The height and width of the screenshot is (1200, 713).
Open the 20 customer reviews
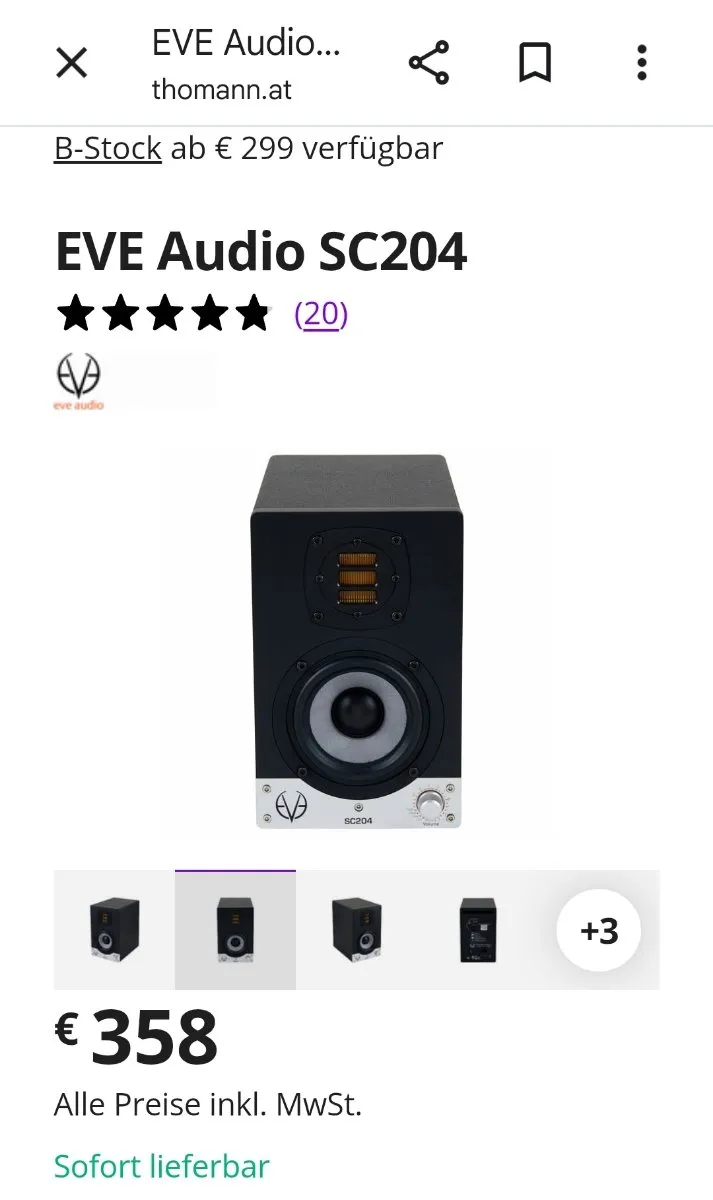(321, 315)
